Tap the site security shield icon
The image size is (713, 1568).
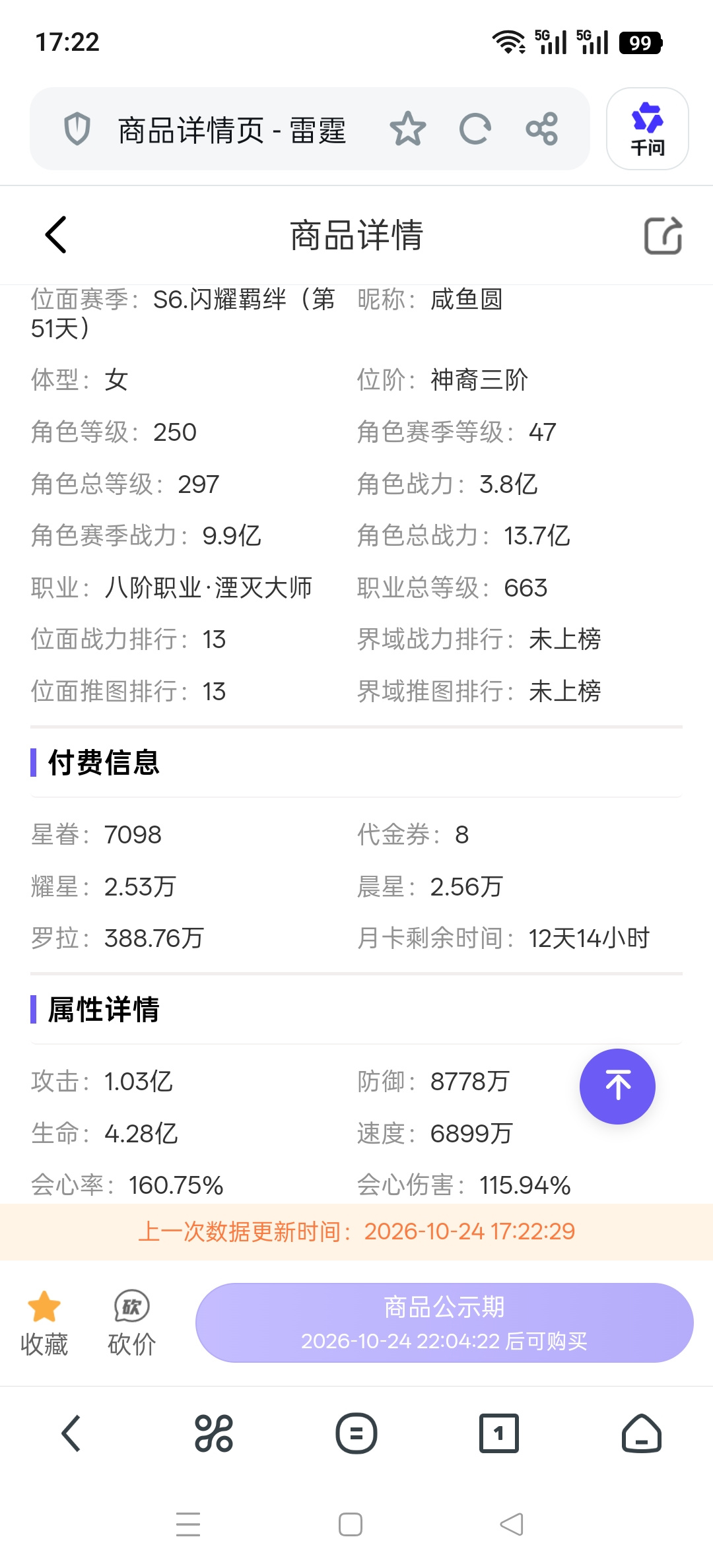77,129
